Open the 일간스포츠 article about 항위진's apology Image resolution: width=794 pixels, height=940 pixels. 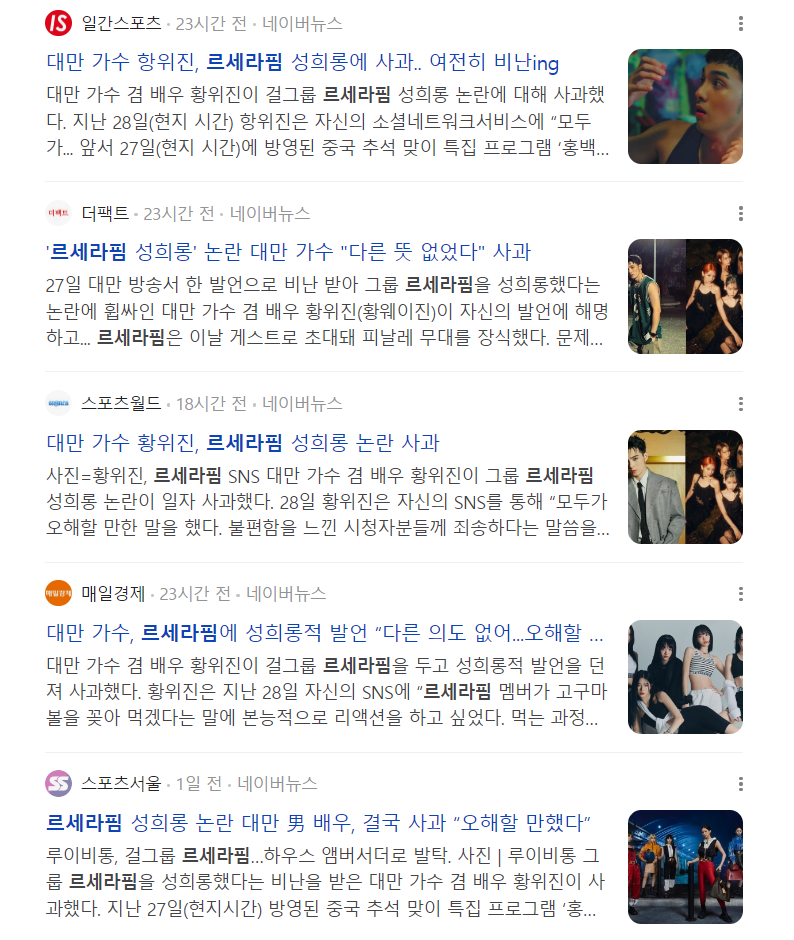[302, 63]
